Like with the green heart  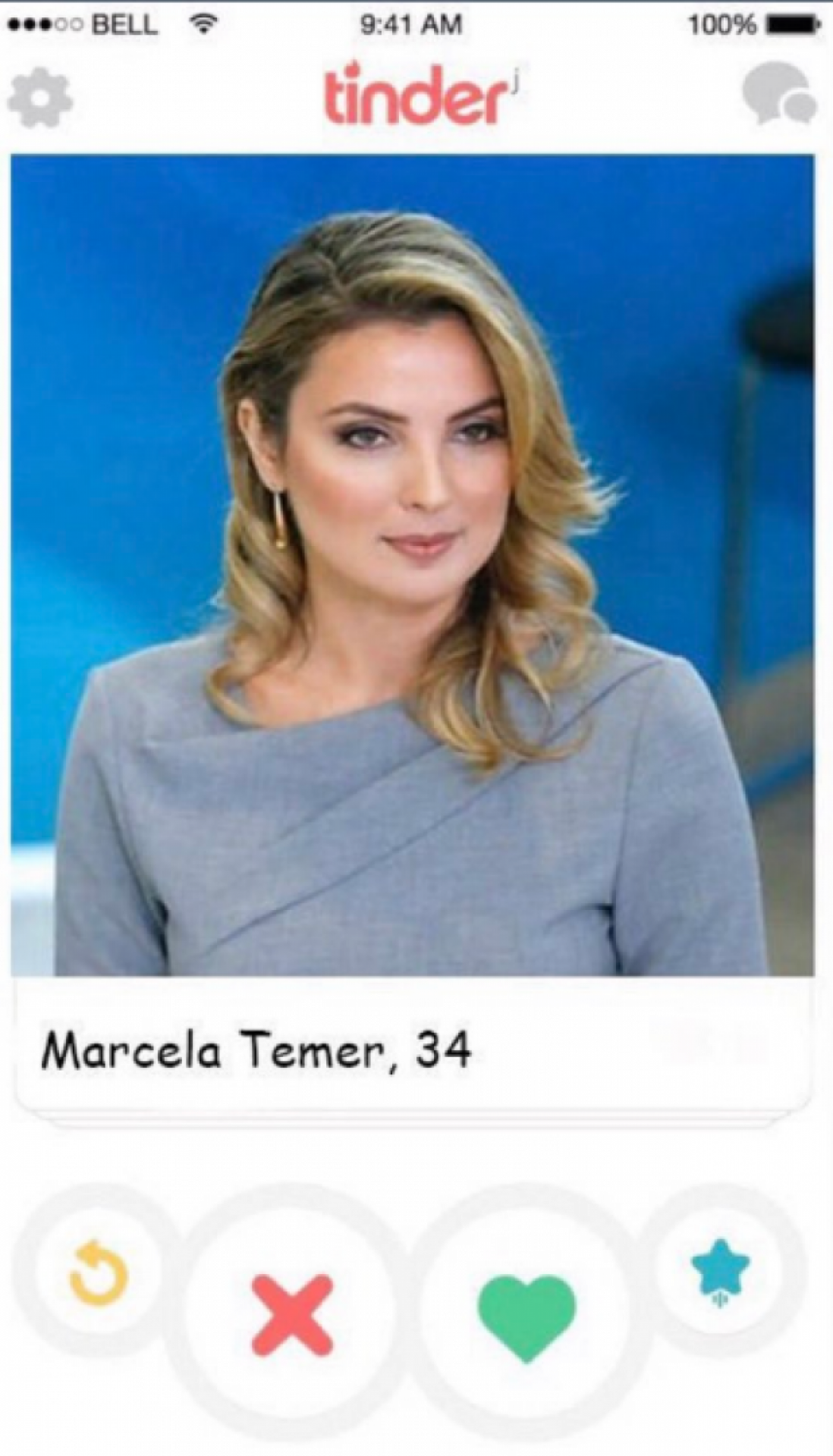click(527, 1317)
